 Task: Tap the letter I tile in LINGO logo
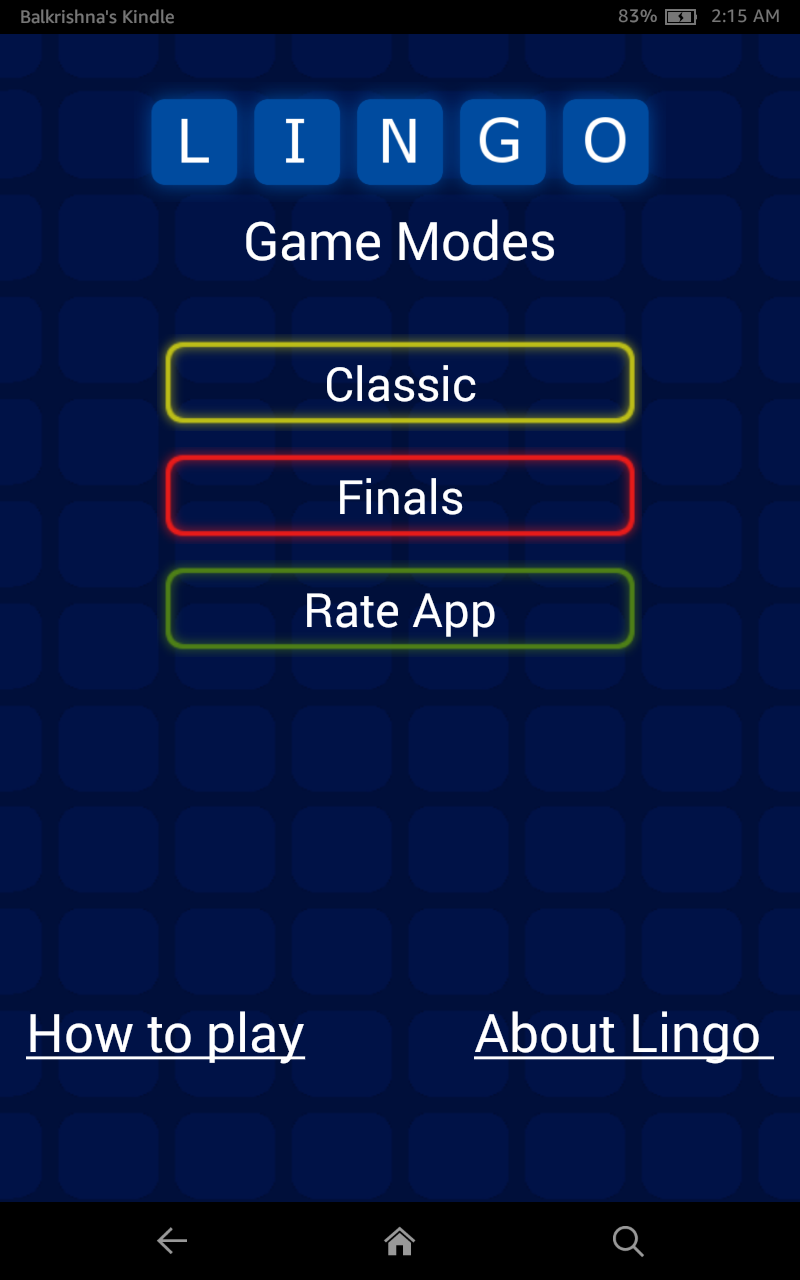(297, 142)
